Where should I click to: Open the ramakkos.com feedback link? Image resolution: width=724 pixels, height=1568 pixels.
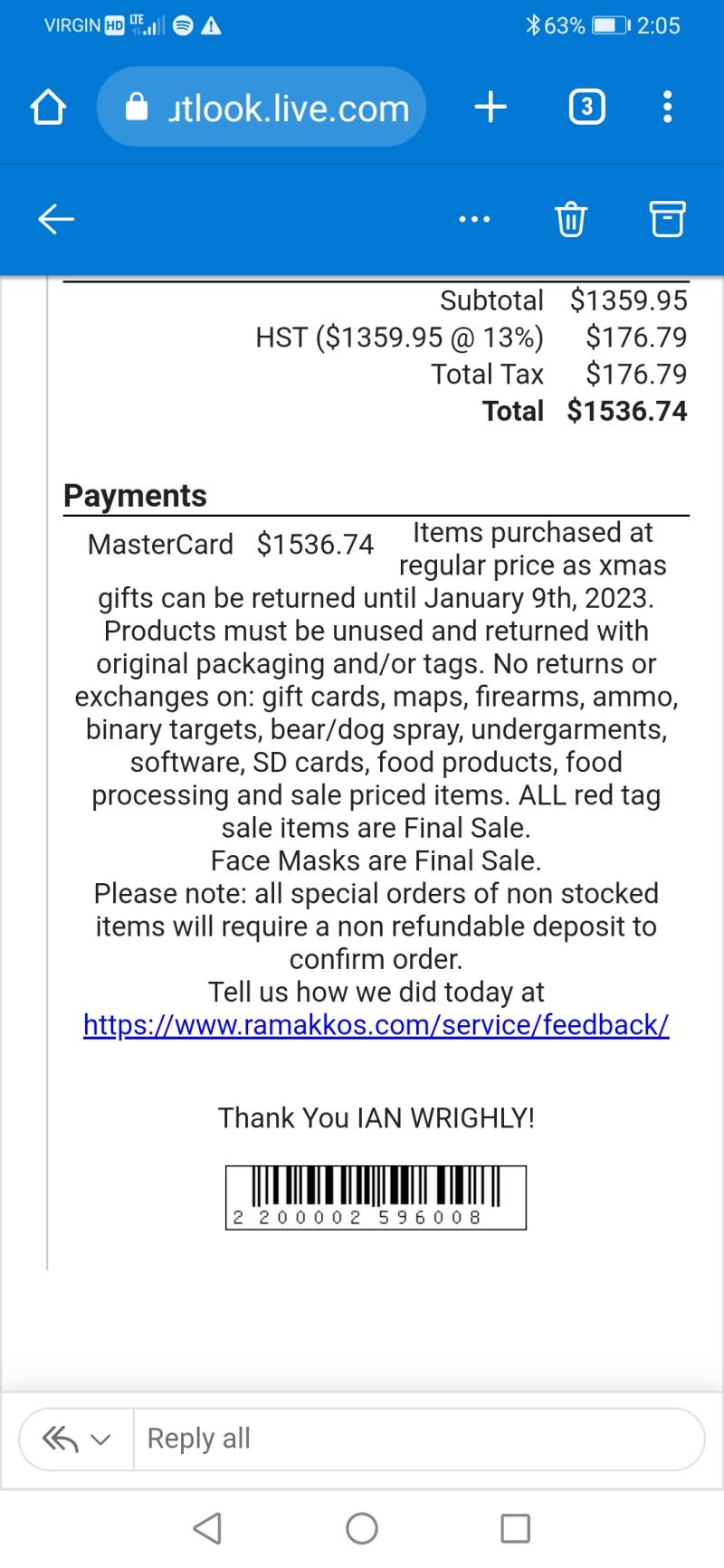376,1024
